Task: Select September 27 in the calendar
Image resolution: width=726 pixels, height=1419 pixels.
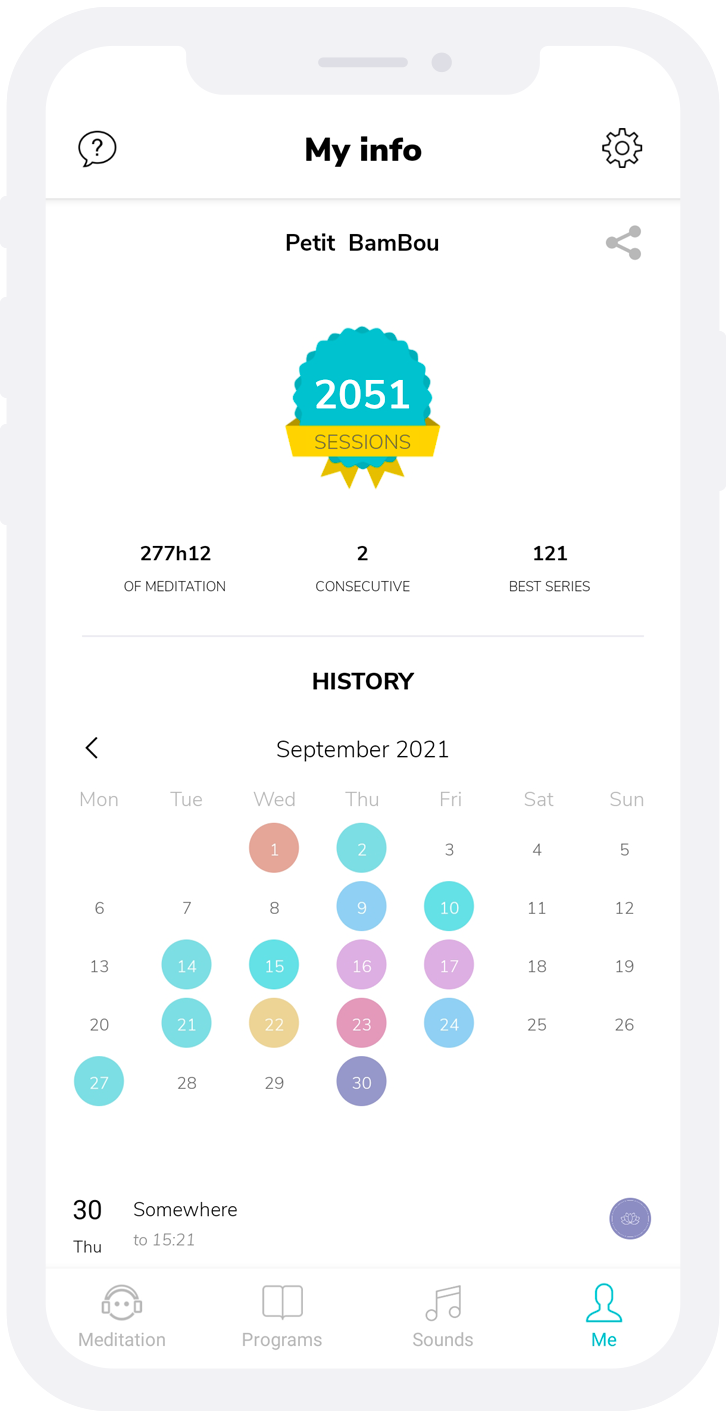Action: 99,1081
